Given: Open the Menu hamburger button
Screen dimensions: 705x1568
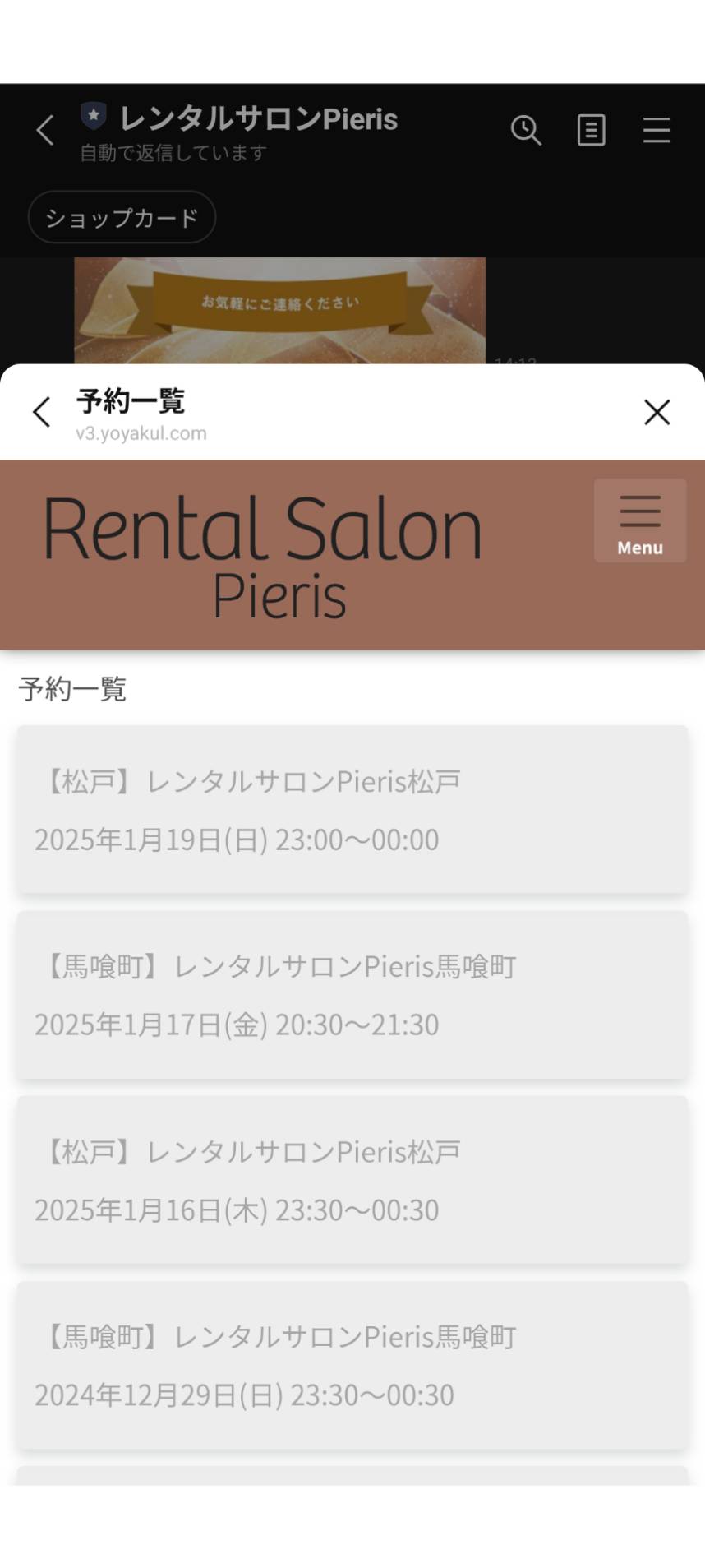Looking at the screenshot, I should coord(639,520).
